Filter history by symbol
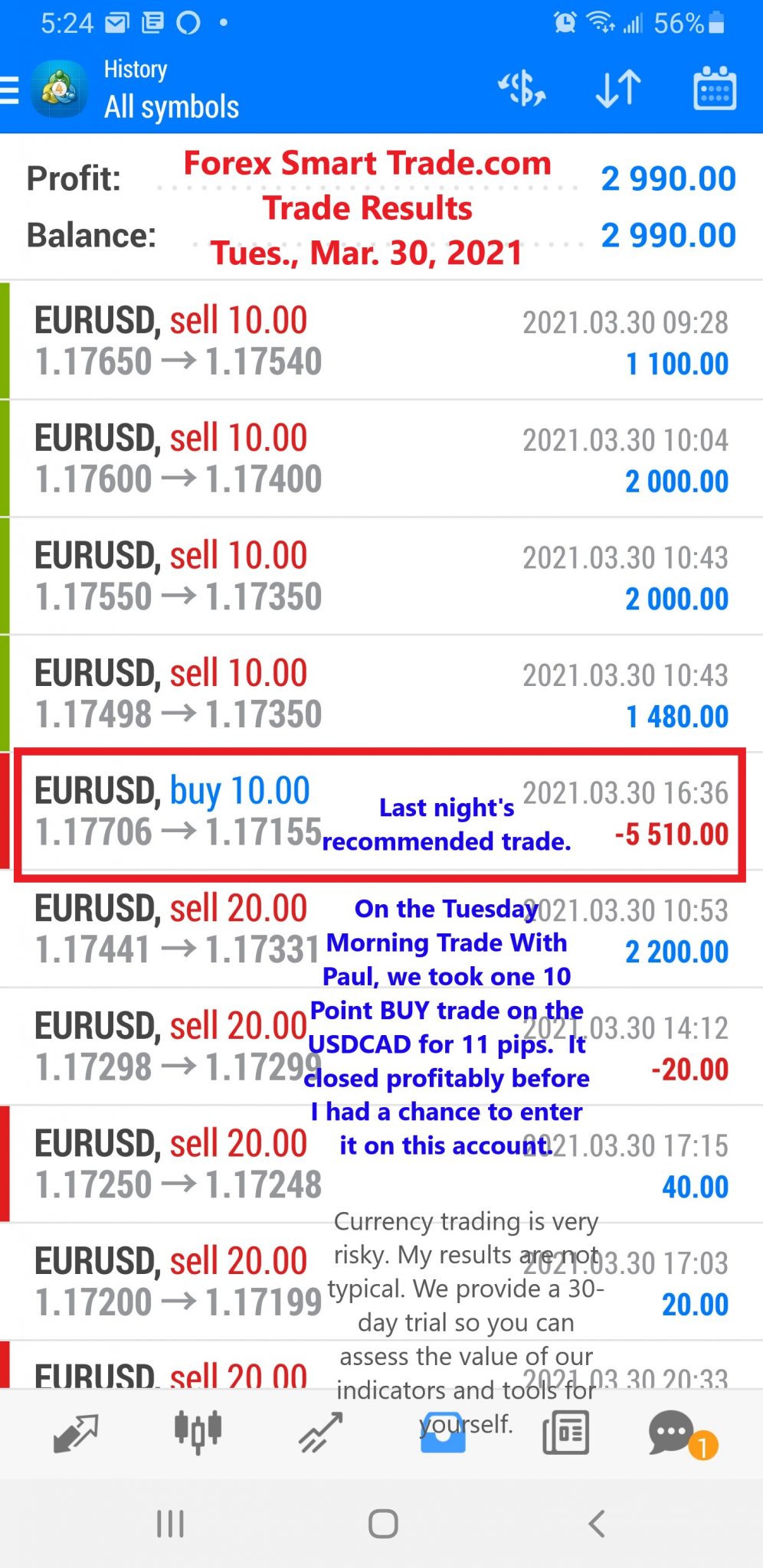763x1568 pixels. (x=522, y=89)
